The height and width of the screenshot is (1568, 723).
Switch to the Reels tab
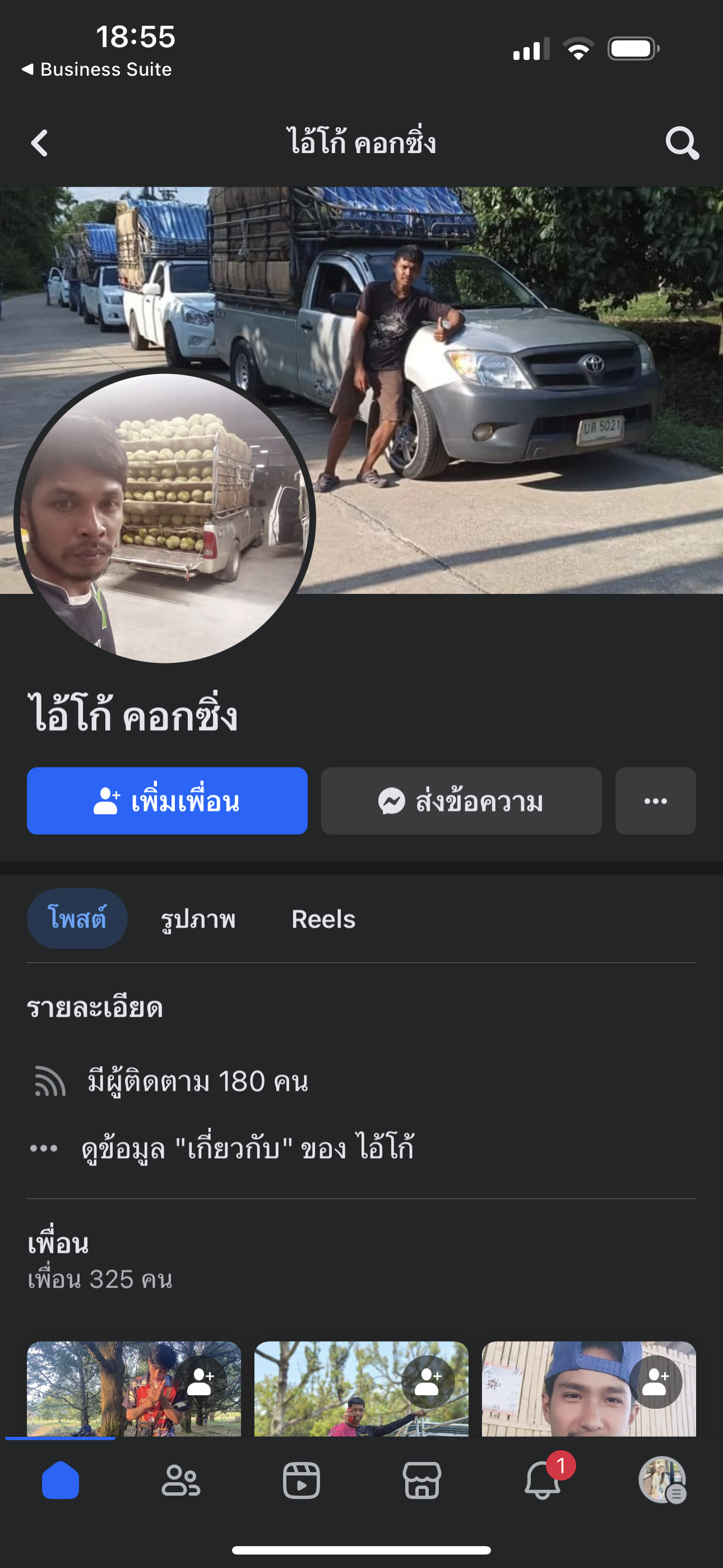[323, 919]
